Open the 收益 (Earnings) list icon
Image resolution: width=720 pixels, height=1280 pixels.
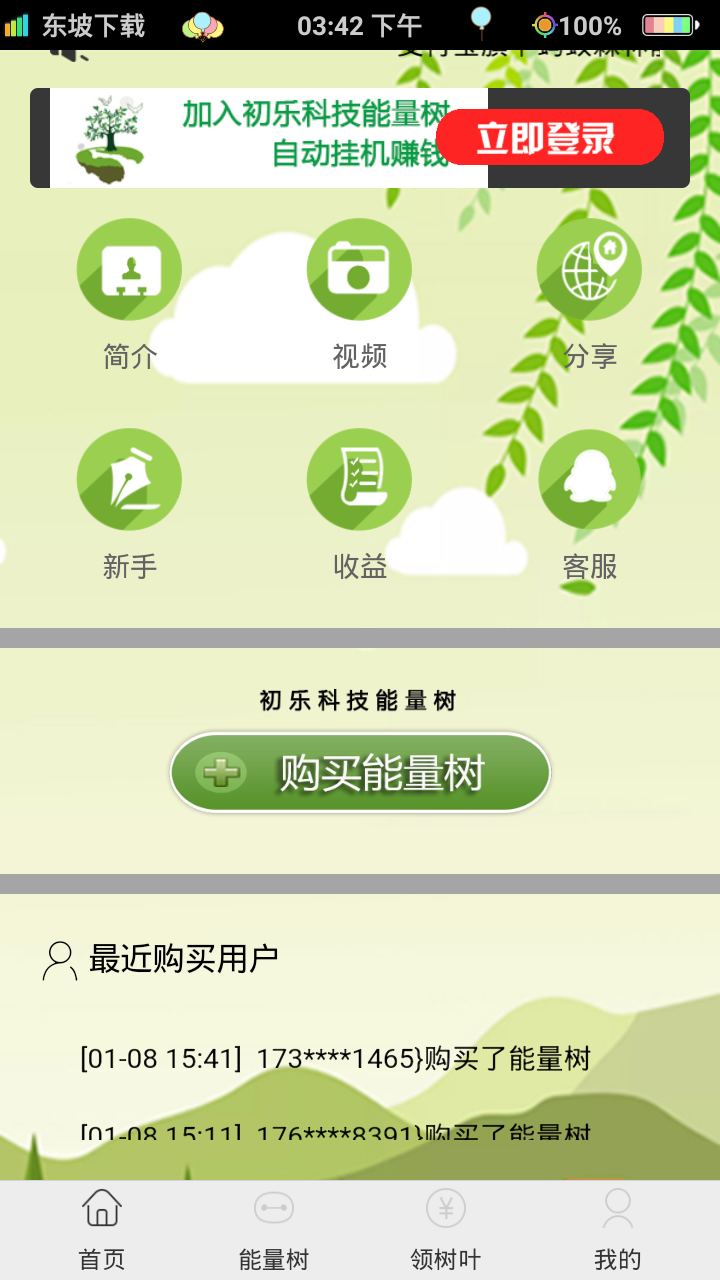[359, 478]
